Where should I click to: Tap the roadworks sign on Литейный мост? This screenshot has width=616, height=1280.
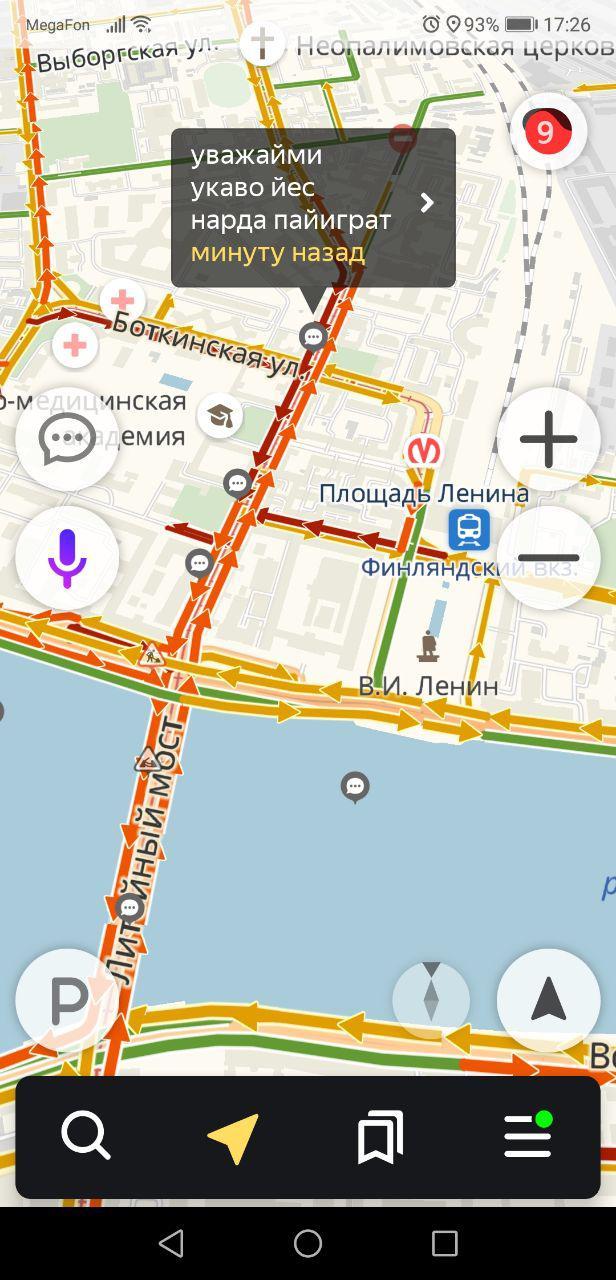pyautogui.click(x=147, y=759)
